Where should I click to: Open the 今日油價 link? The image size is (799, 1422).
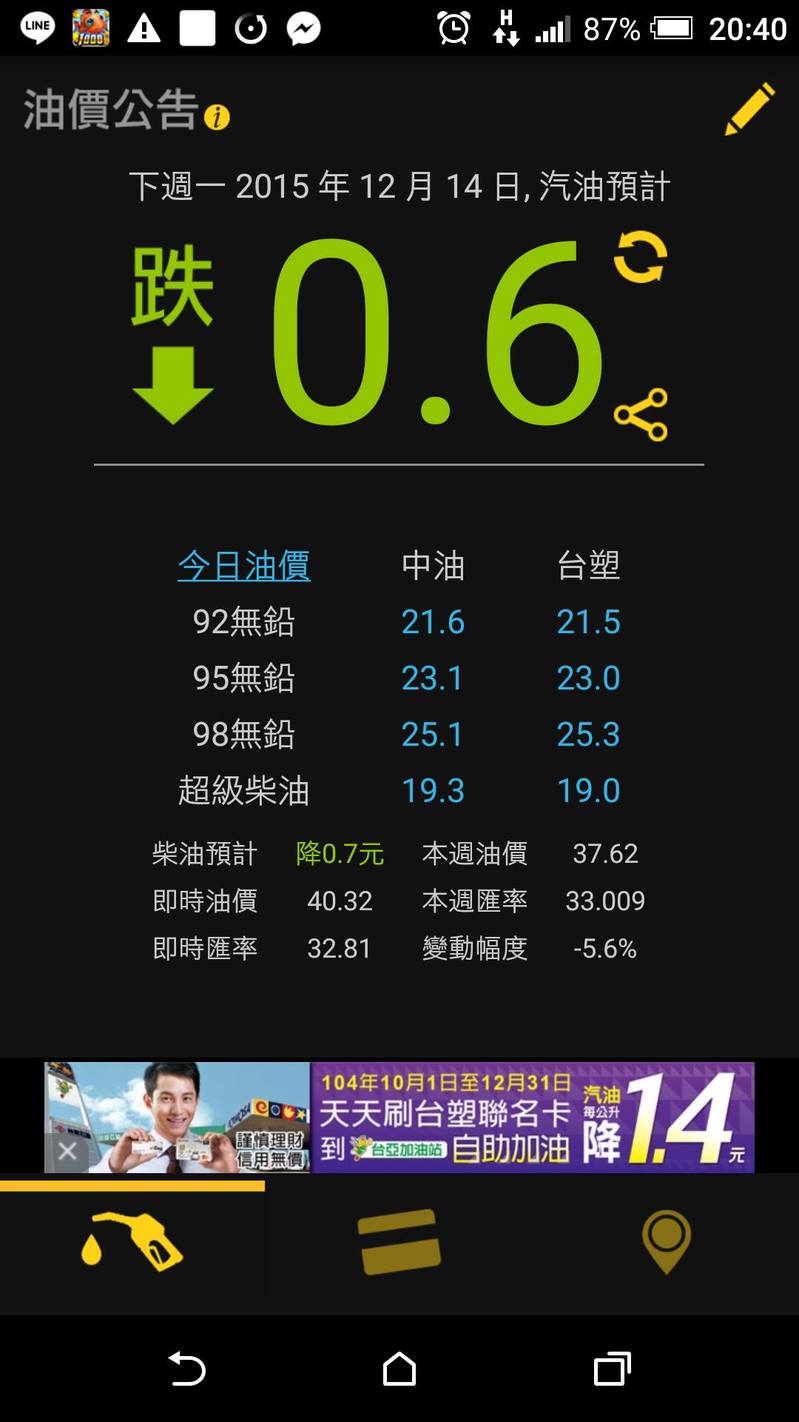(244, 566)
